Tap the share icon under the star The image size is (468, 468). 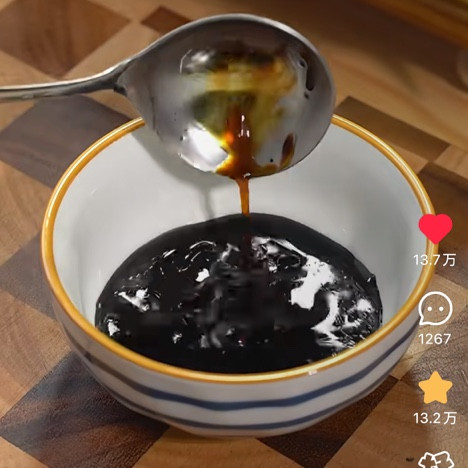tap(435, 460)
